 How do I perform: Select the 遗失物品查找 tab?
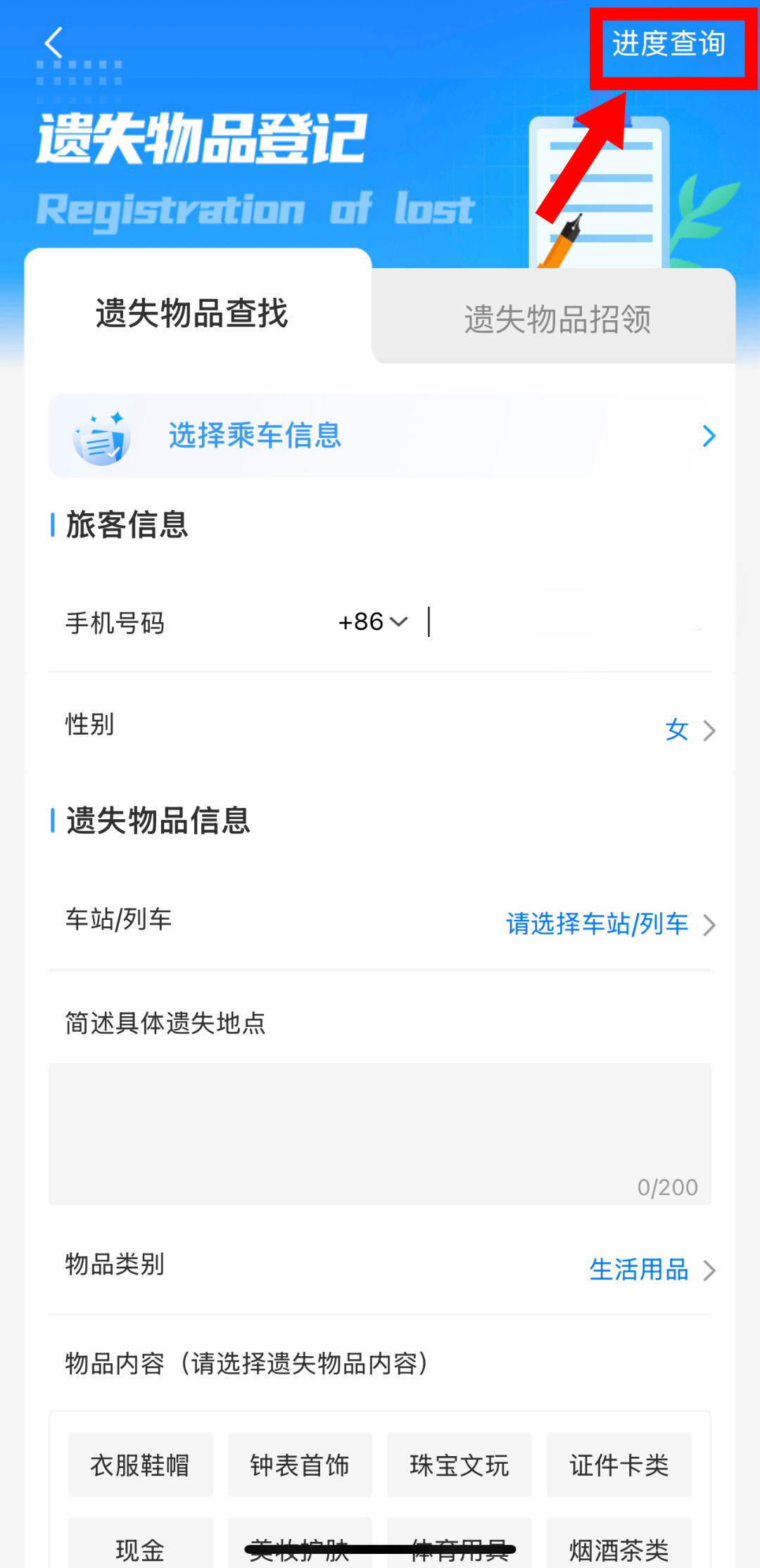[192, 313]
